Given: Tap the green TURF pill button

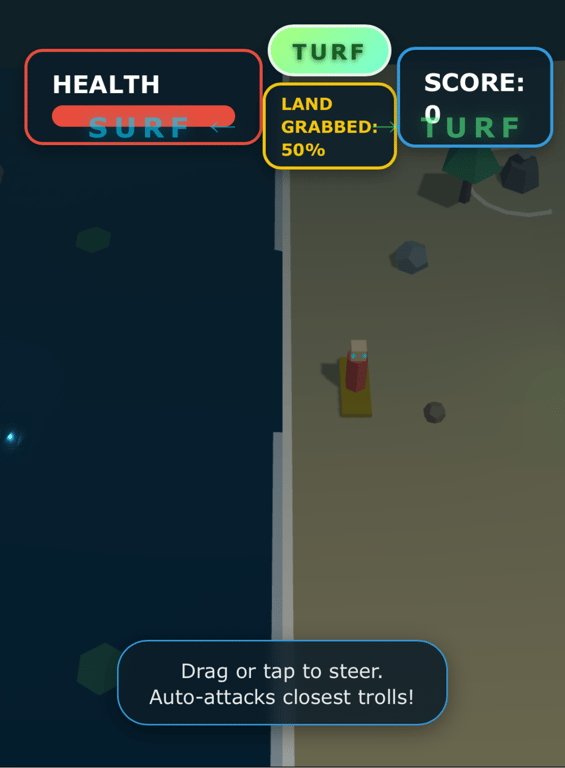Looking at the screenshot, I should (x=329, y=51).
